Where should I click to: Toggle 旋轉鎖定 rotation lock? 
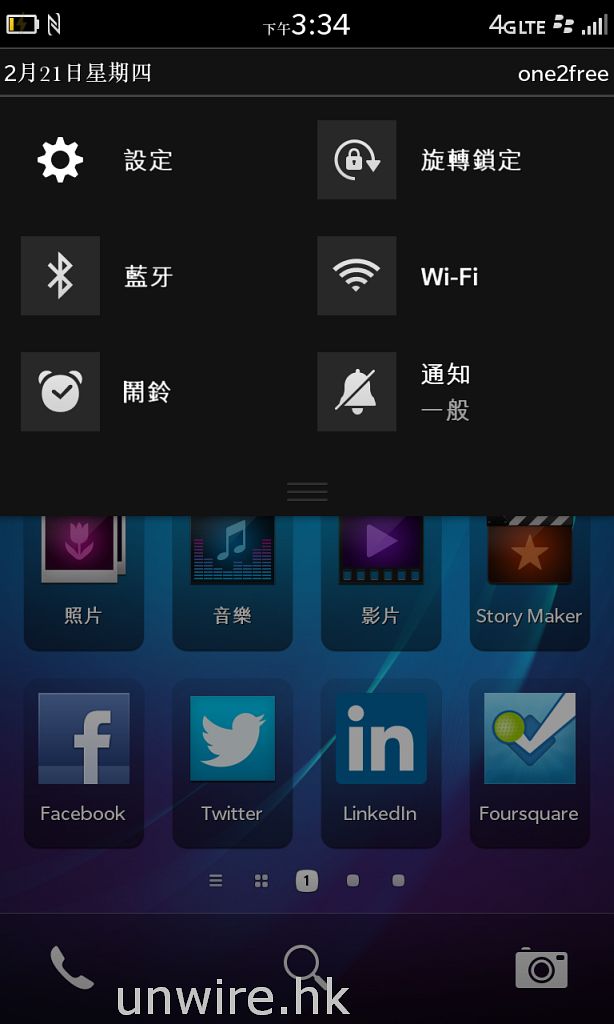click(357, 160)
